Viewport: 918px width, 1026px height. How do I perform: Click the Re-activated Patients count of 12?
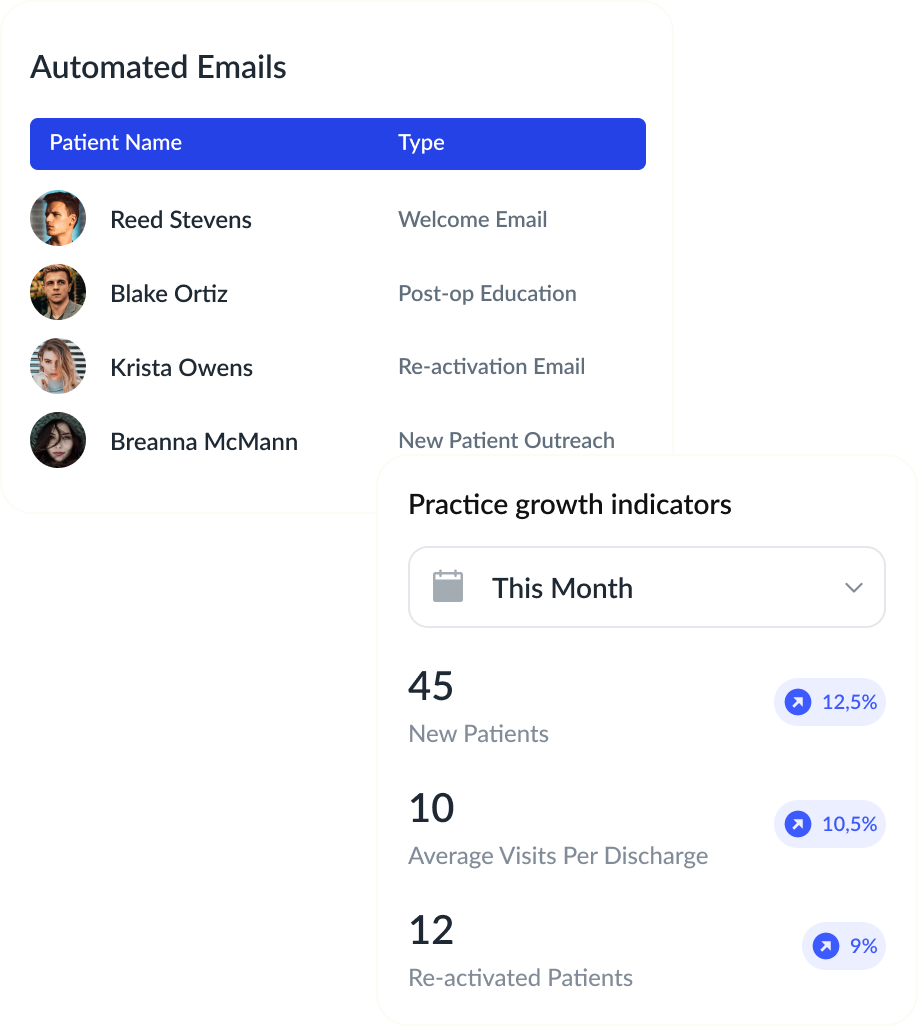click(430, 930)
